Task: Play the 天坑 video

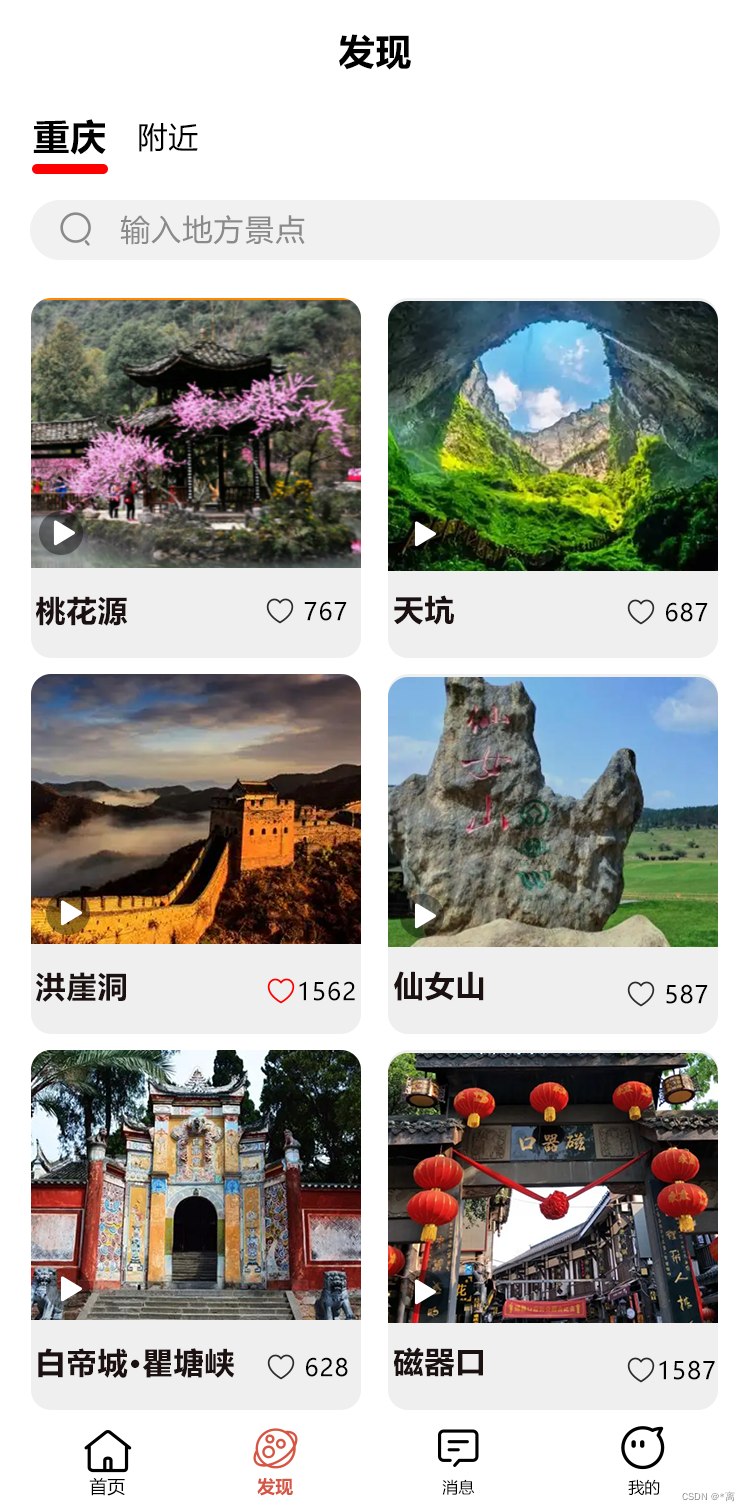Action: point(422,533)
